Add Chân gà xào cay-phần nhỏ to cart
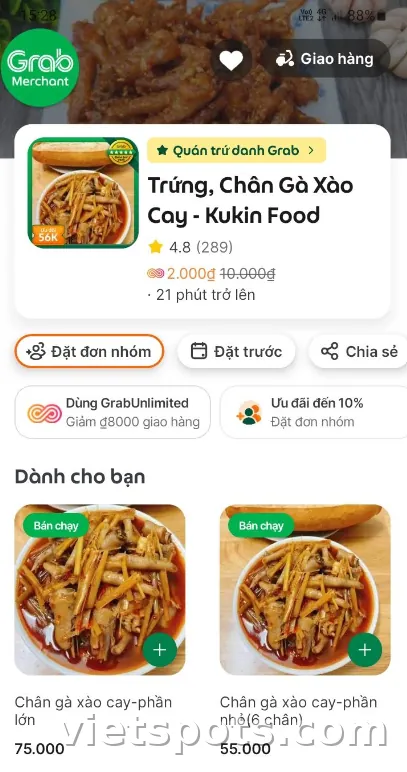Screen dimensions: 407x772 [x=365, y=650]
